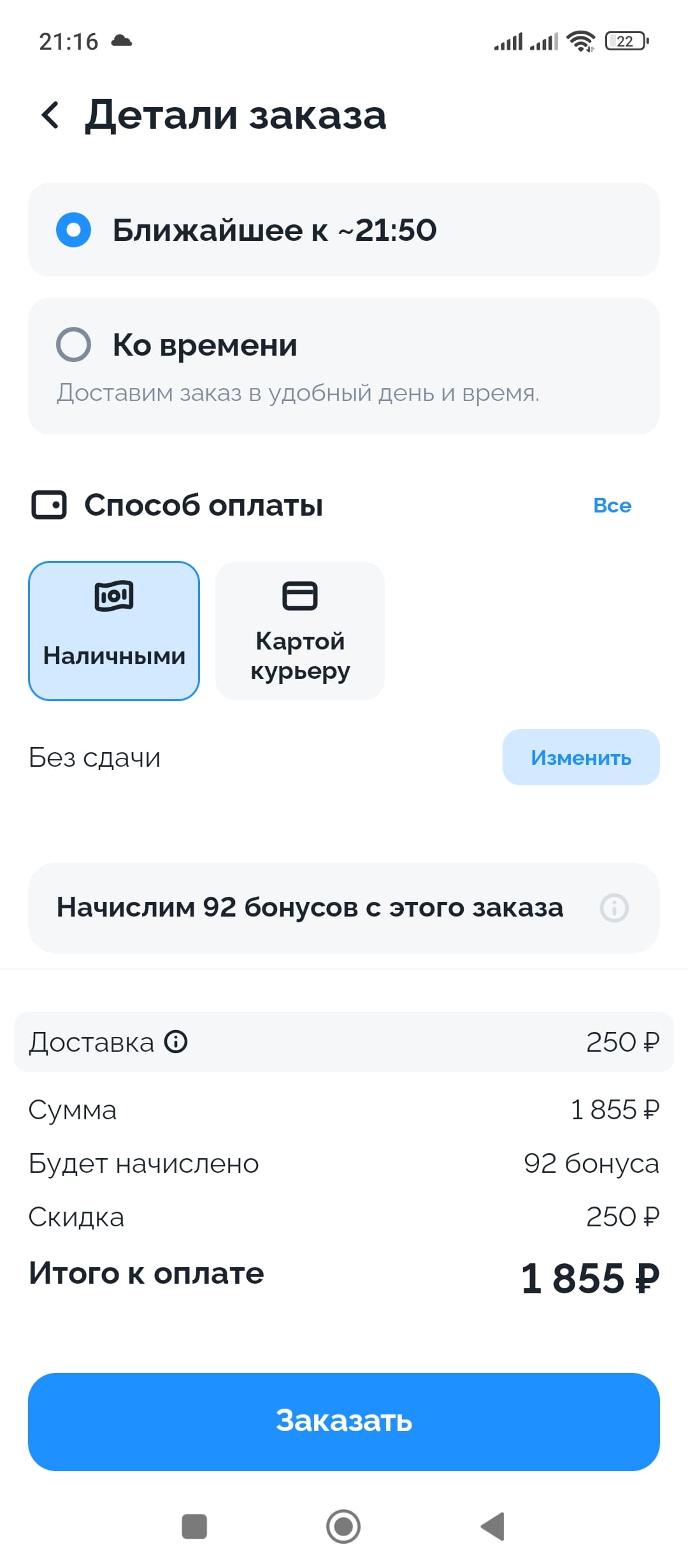The image size is (688, 1568).
Task: Tap the system home button
Action: [x=343, y=1526]
